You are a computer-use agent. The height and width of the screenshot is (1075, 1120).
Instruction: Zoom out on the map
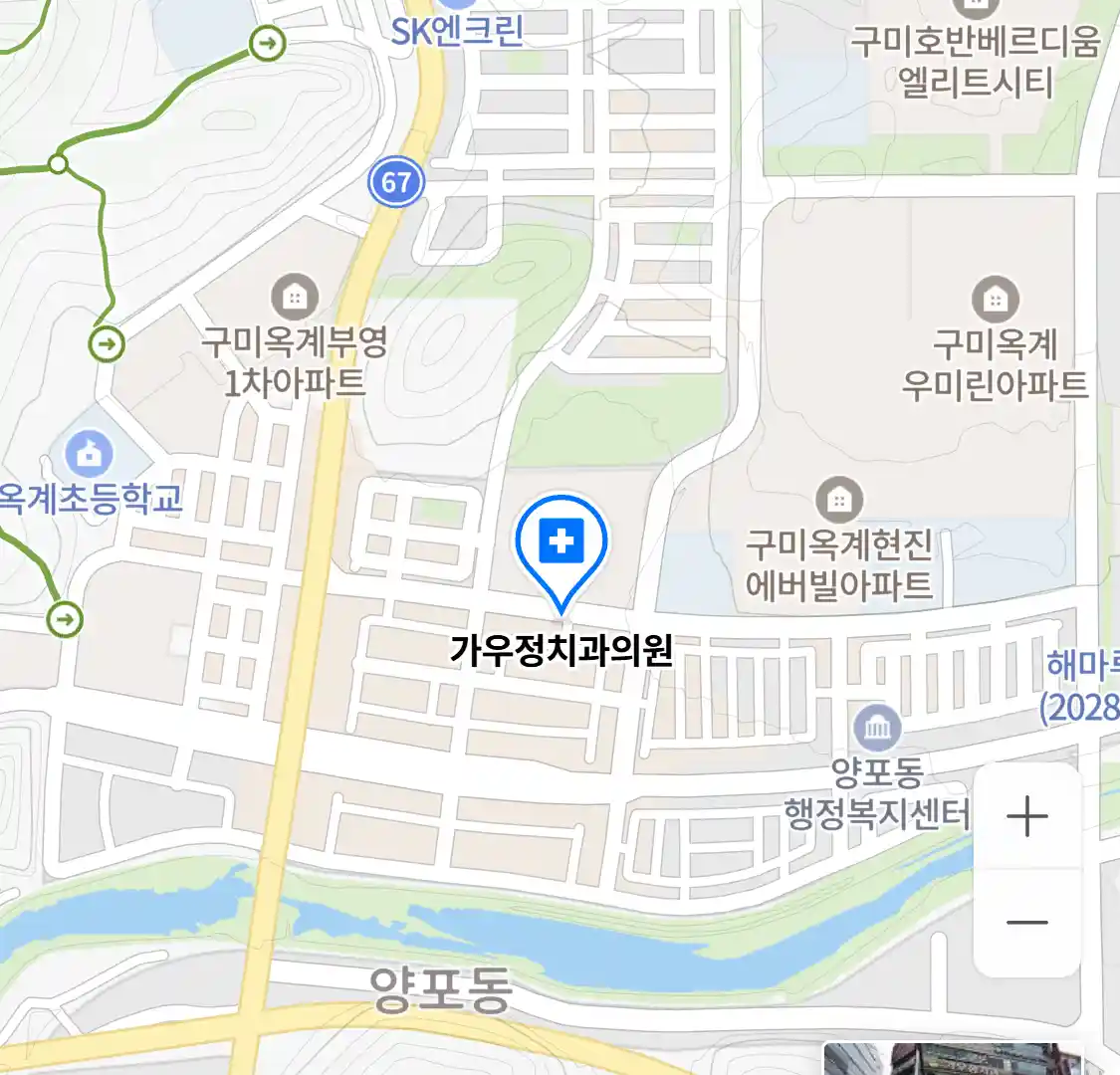click(x=1026, y=923)
